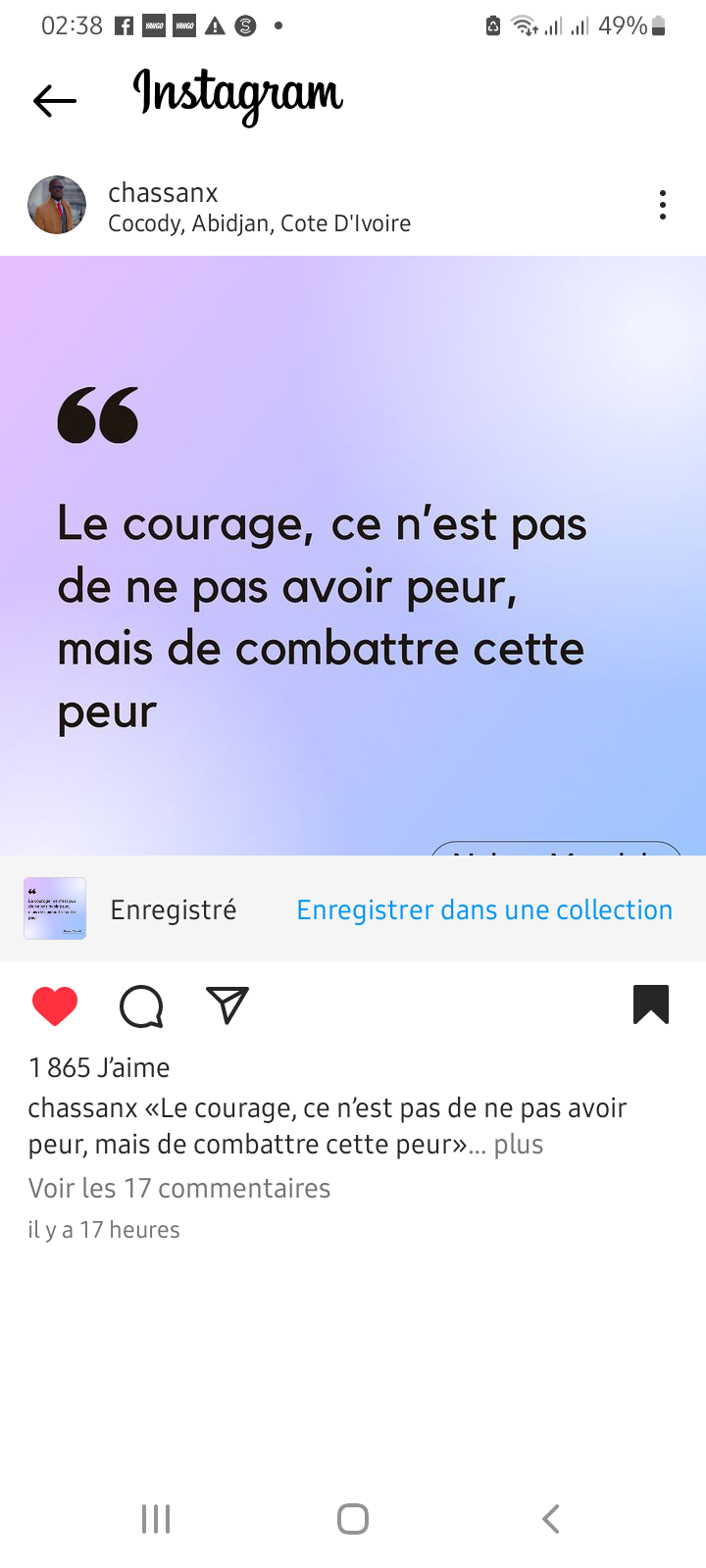Go back using the app bar arrow
The width and height of the screenshot is (706, 1568).
pos(55,100)
